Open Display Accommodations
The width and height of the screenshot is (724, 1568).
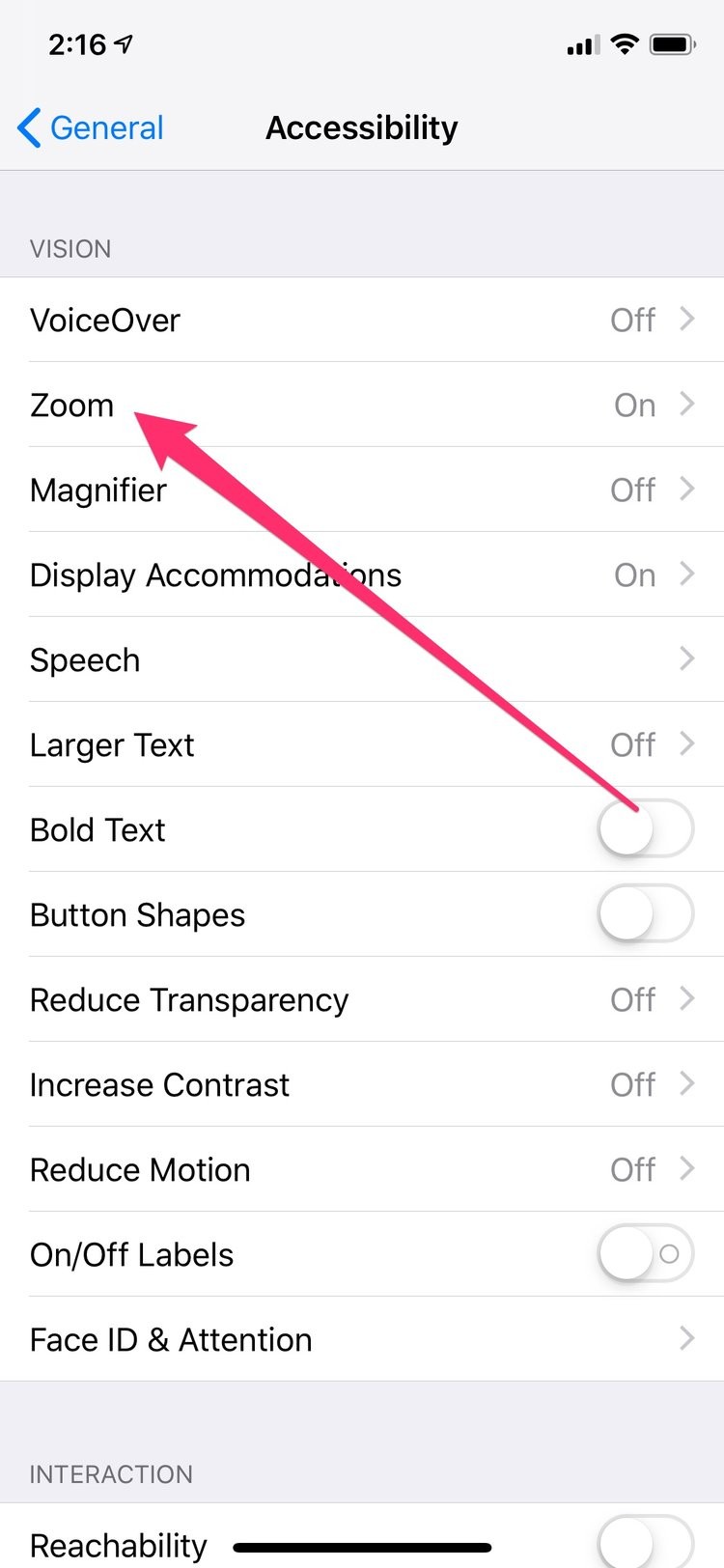[362, 574]
